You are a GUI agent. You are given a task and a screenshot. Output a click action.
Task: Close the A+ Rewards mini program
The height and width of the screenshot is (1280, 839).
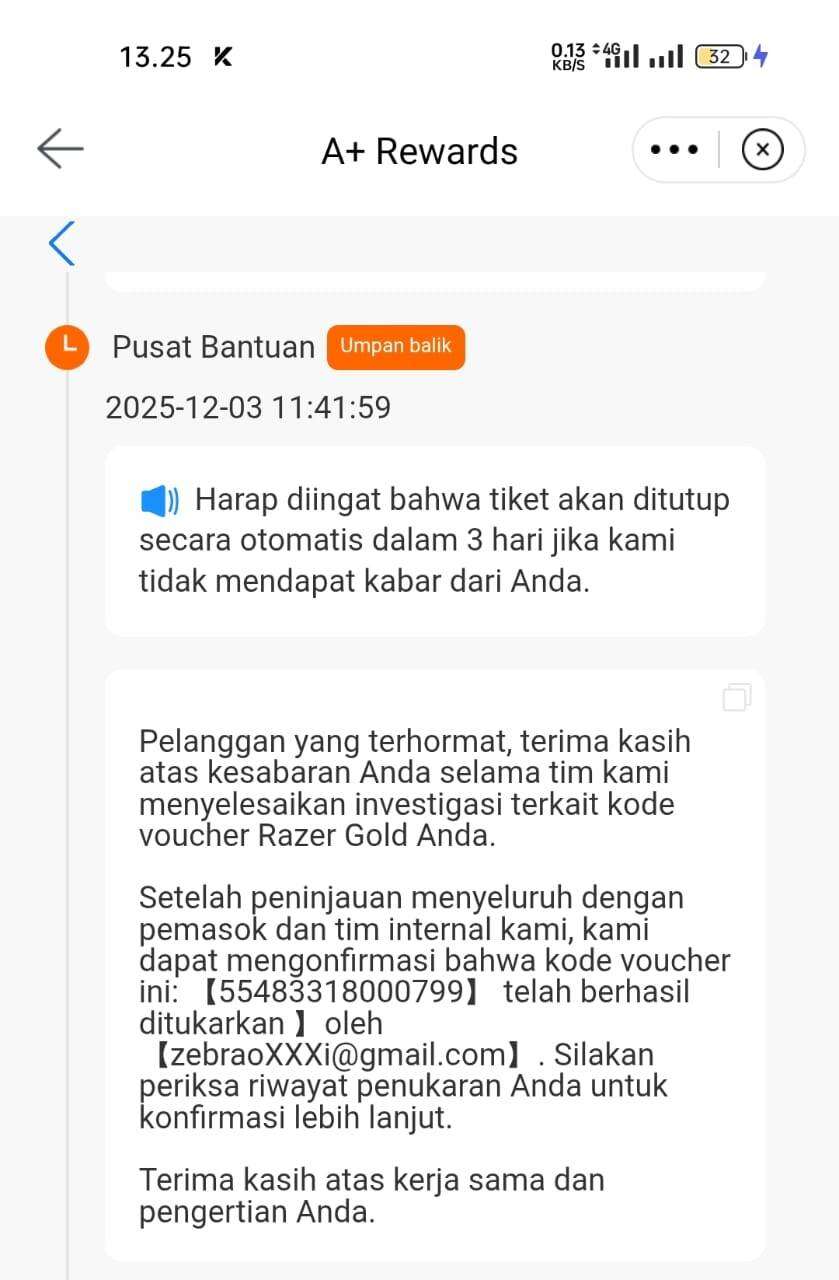[x=762, y=150]
